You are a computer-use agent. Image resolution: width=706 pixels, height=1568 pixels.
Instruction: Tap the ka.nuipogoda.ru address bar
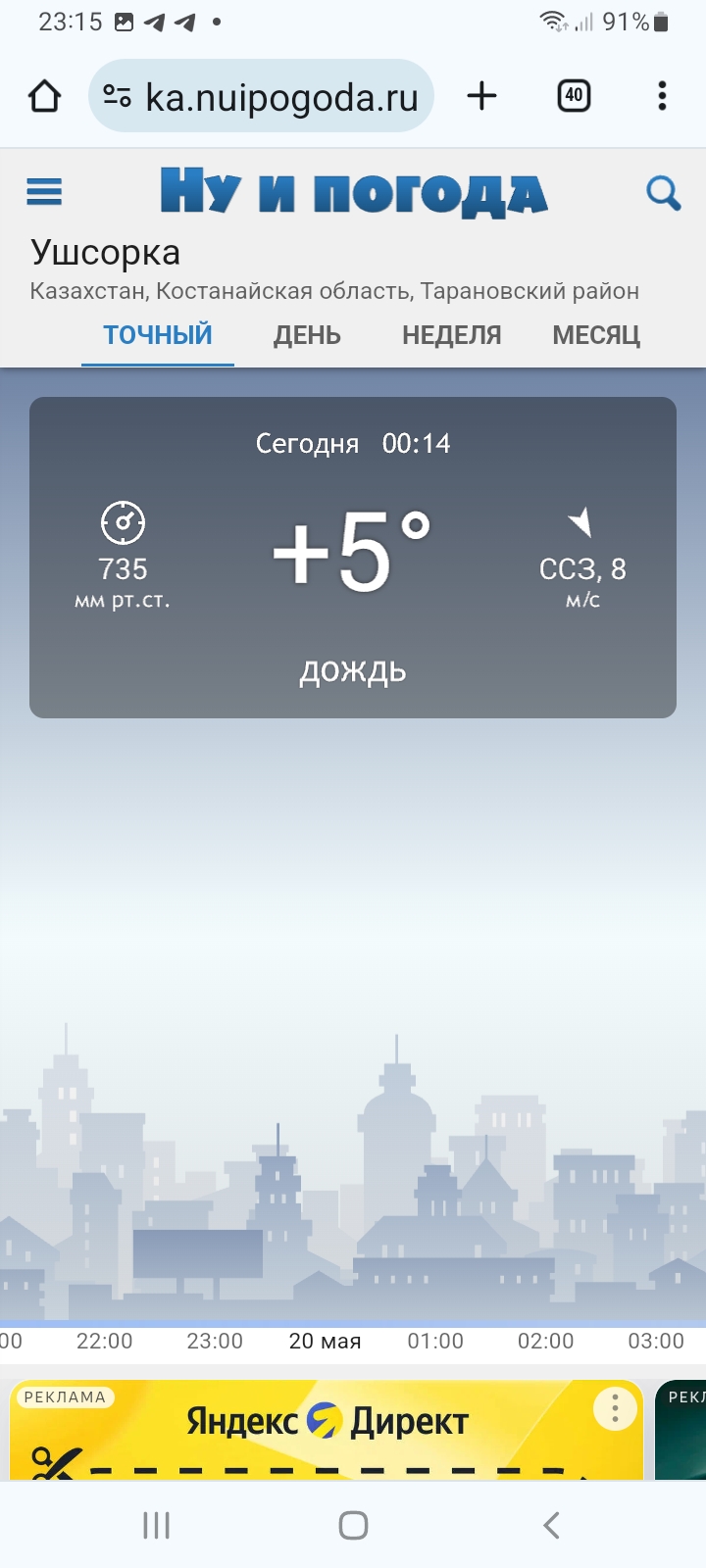click(x=261, y=96)
